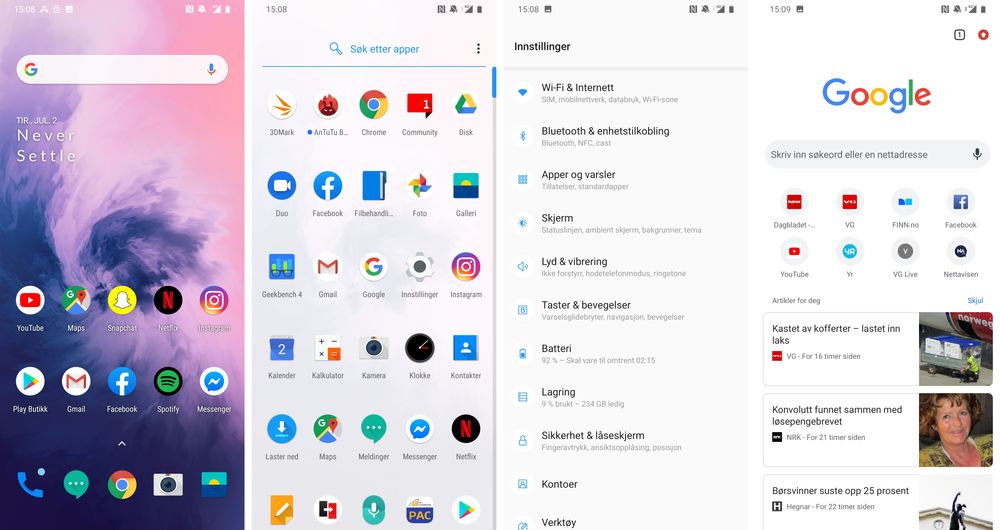Hide the articles with Skjul
Viewport: 1000px width, 530px height.
pyautogui.click(x=975, y=300)
